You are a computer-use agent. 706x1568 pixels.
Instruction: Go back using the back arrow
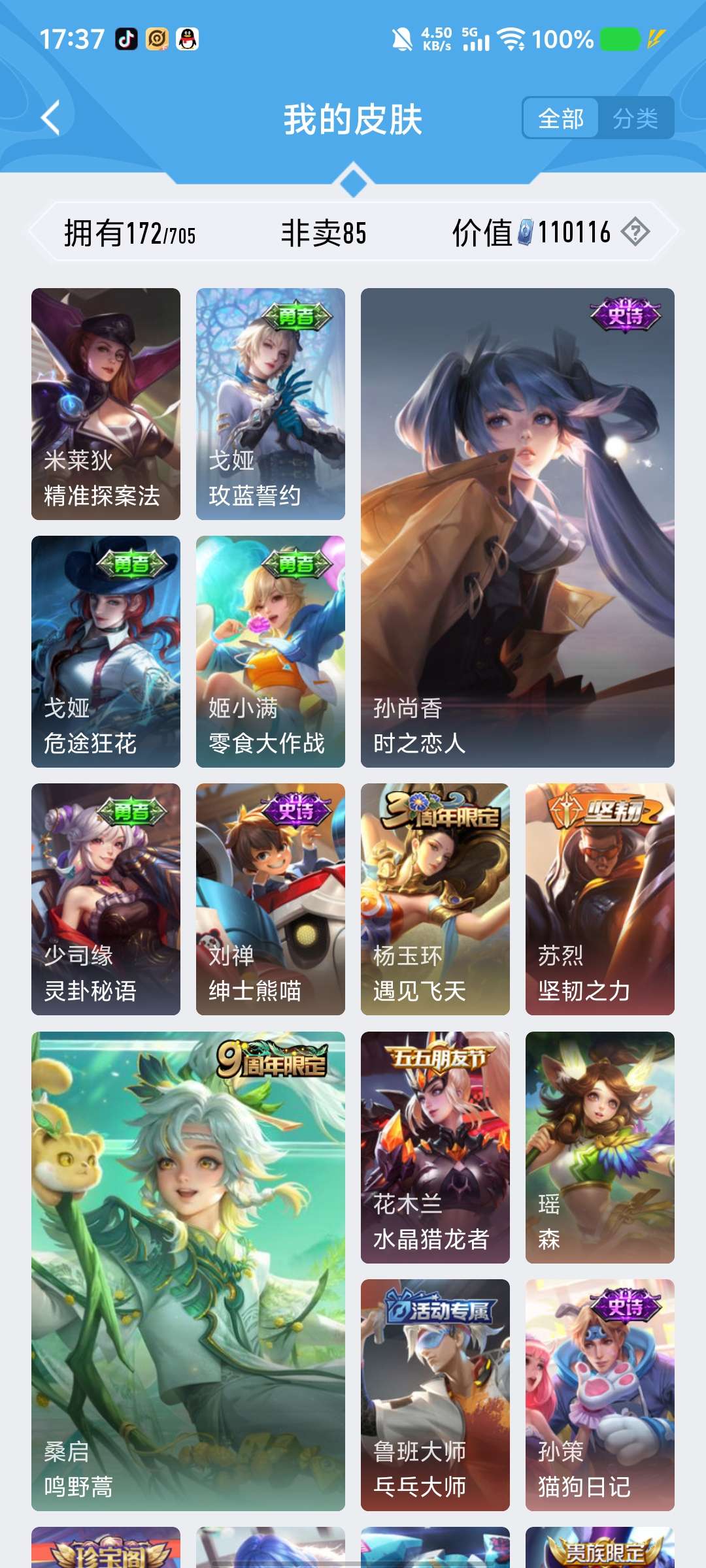point(51,118)
